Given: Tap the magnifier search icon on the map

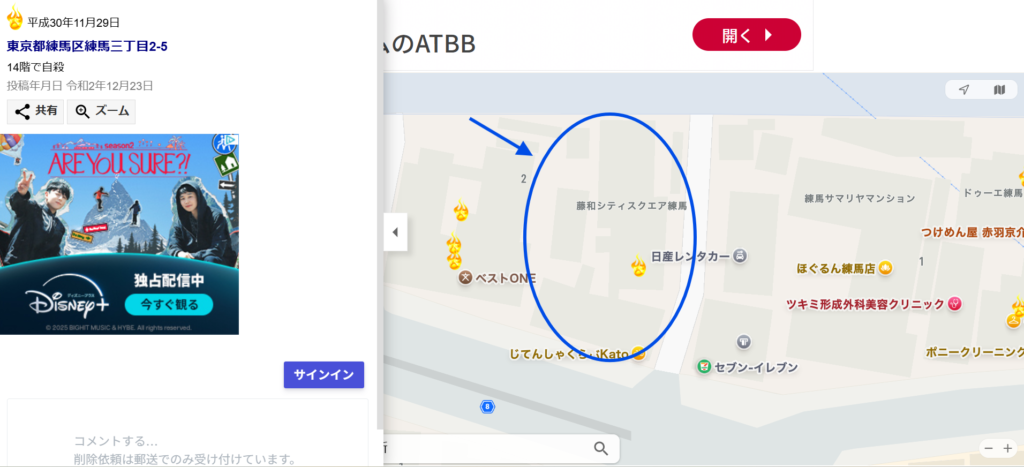Looking at the screenshot, I should [x=600, y=448].
